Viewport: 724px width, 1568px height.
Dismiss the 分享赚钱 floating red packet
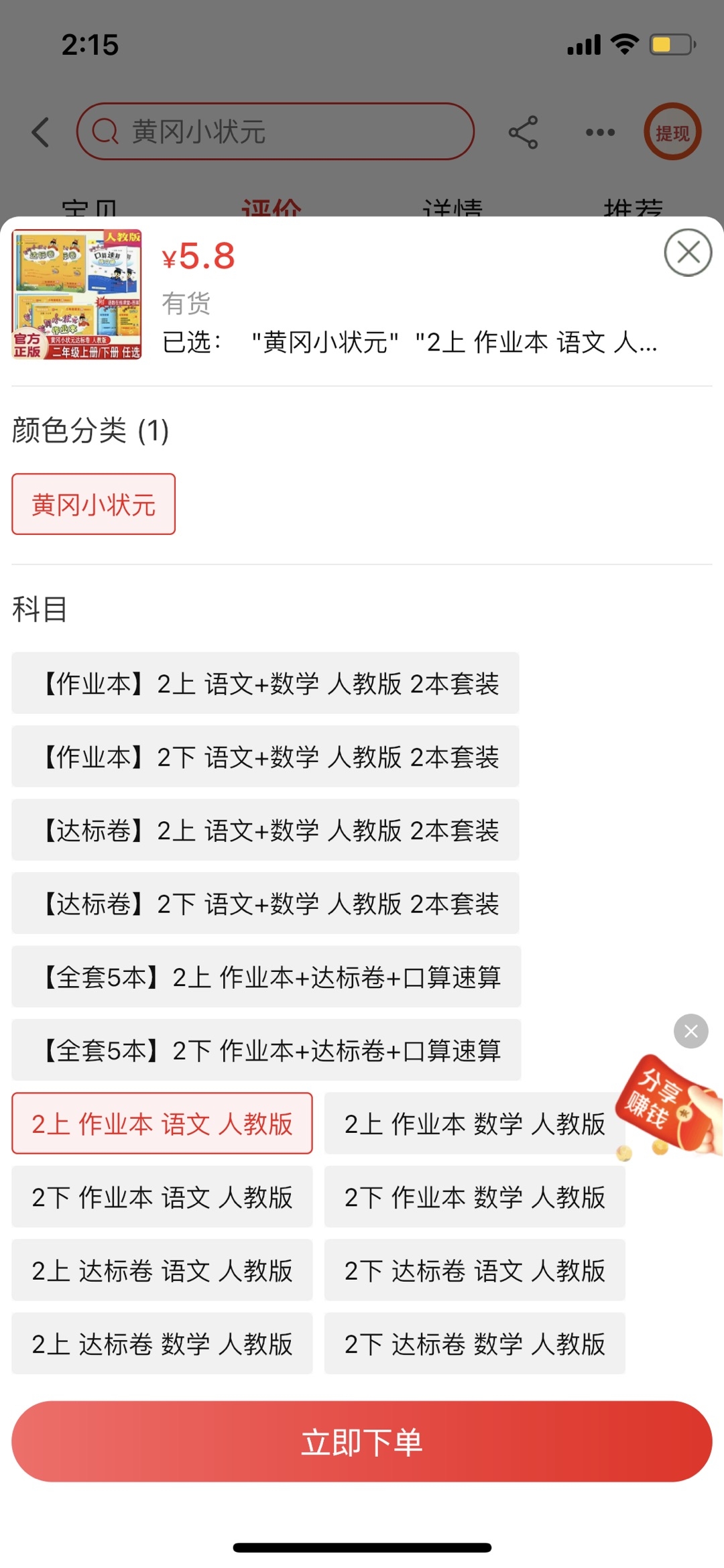[x=691, y=1031]
